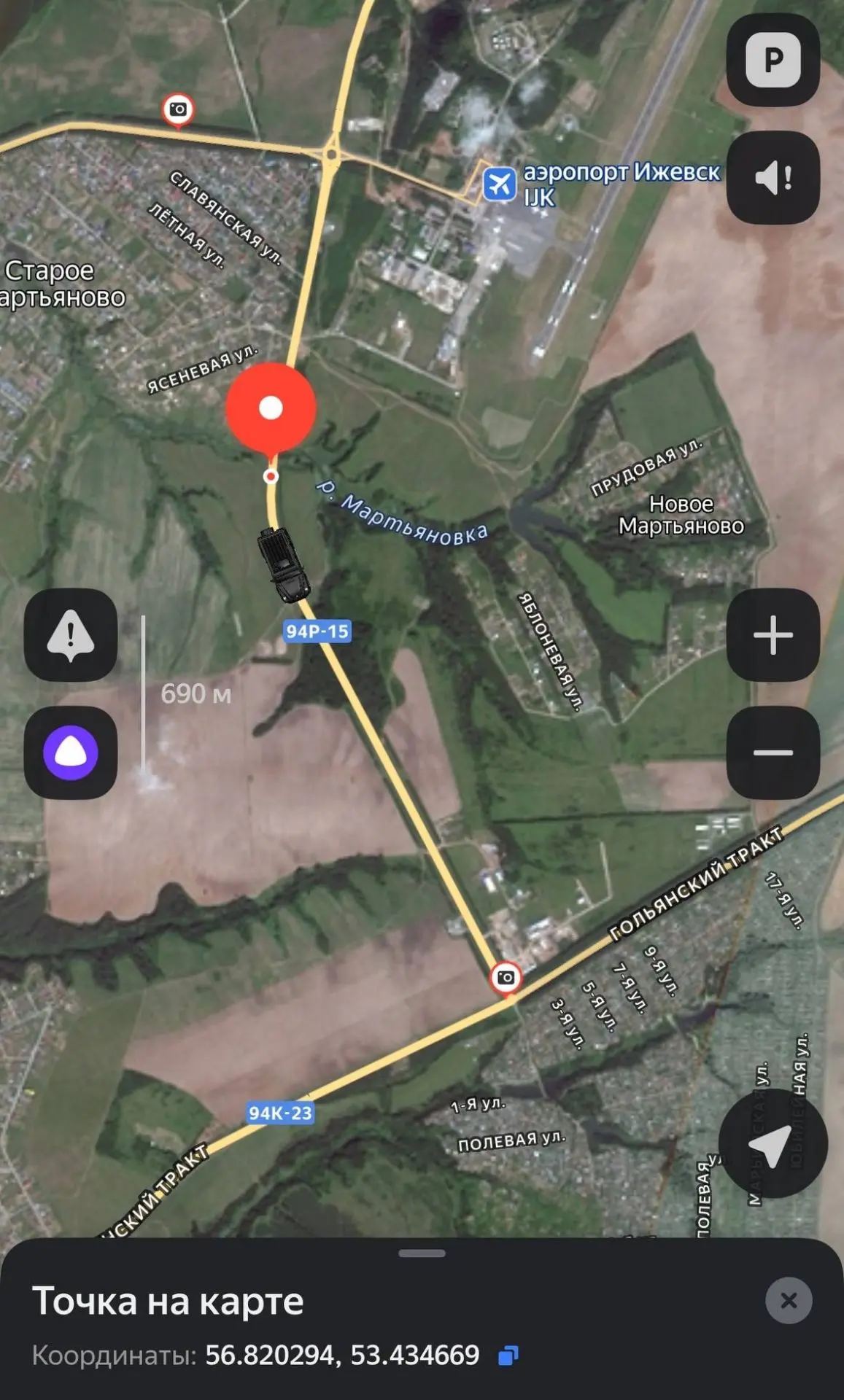Open the аэропорт Ижевск marker
Viewport: 844px width, 1400px height.
point(500,184)
